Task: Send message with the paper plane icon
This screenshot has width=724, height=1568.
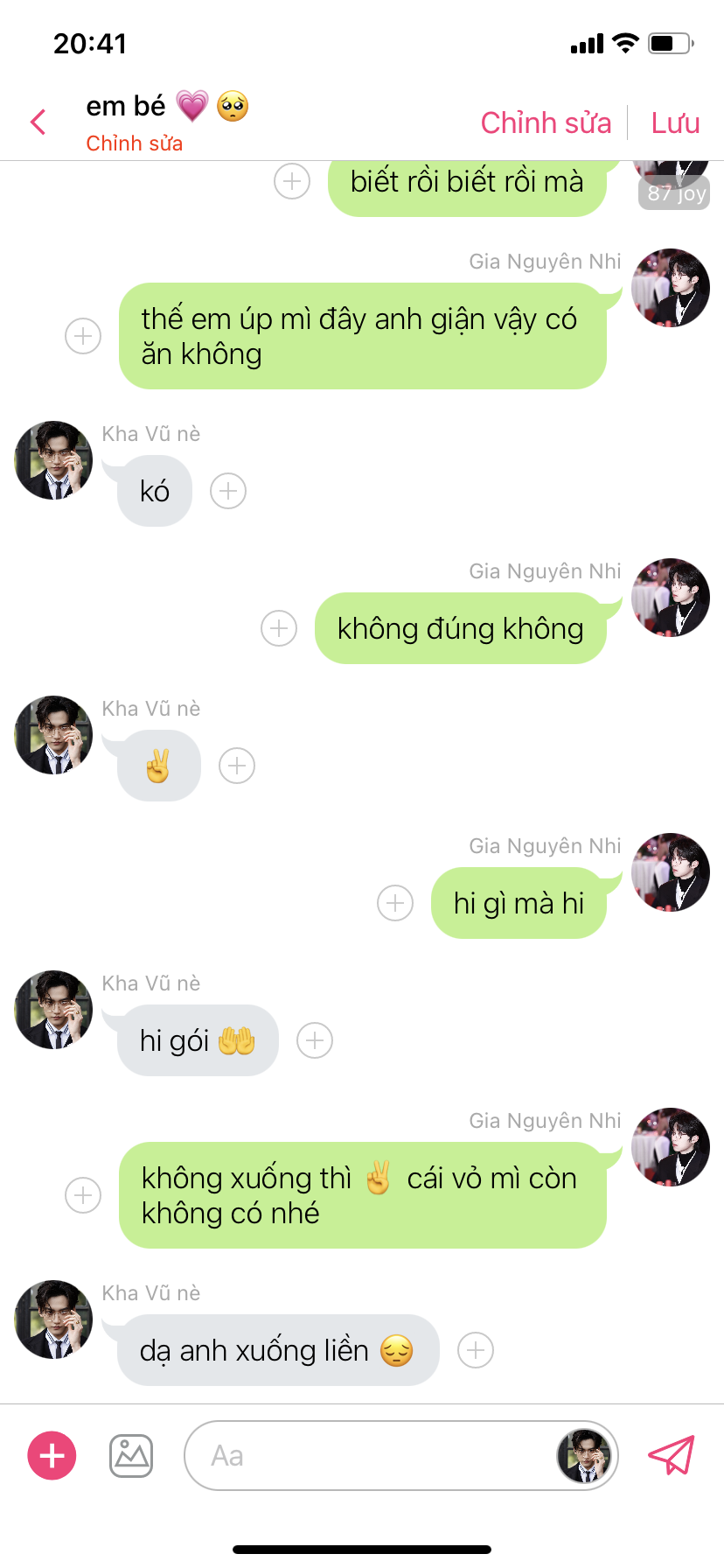Action: 671,1456
